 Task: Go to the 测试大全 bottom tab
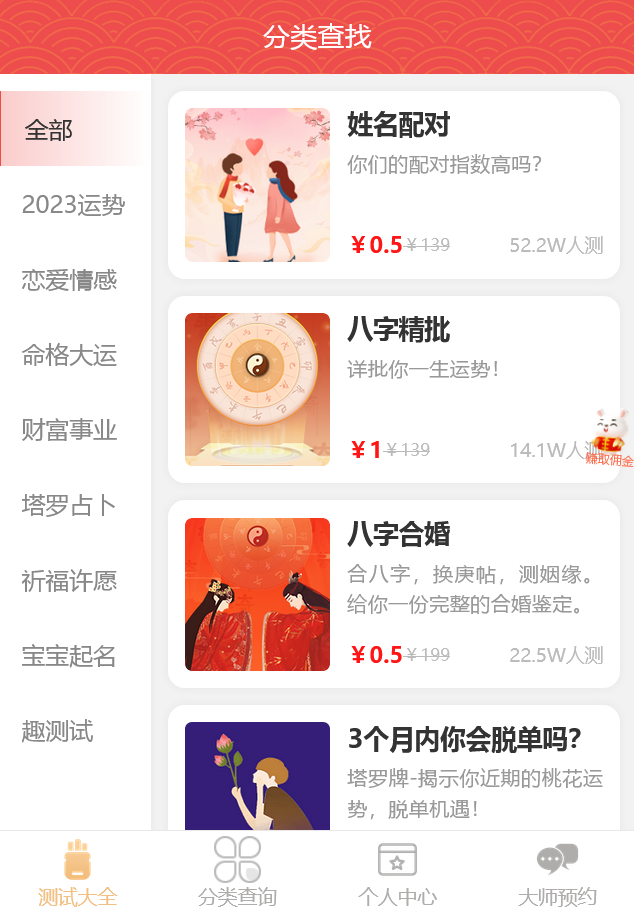78,873
